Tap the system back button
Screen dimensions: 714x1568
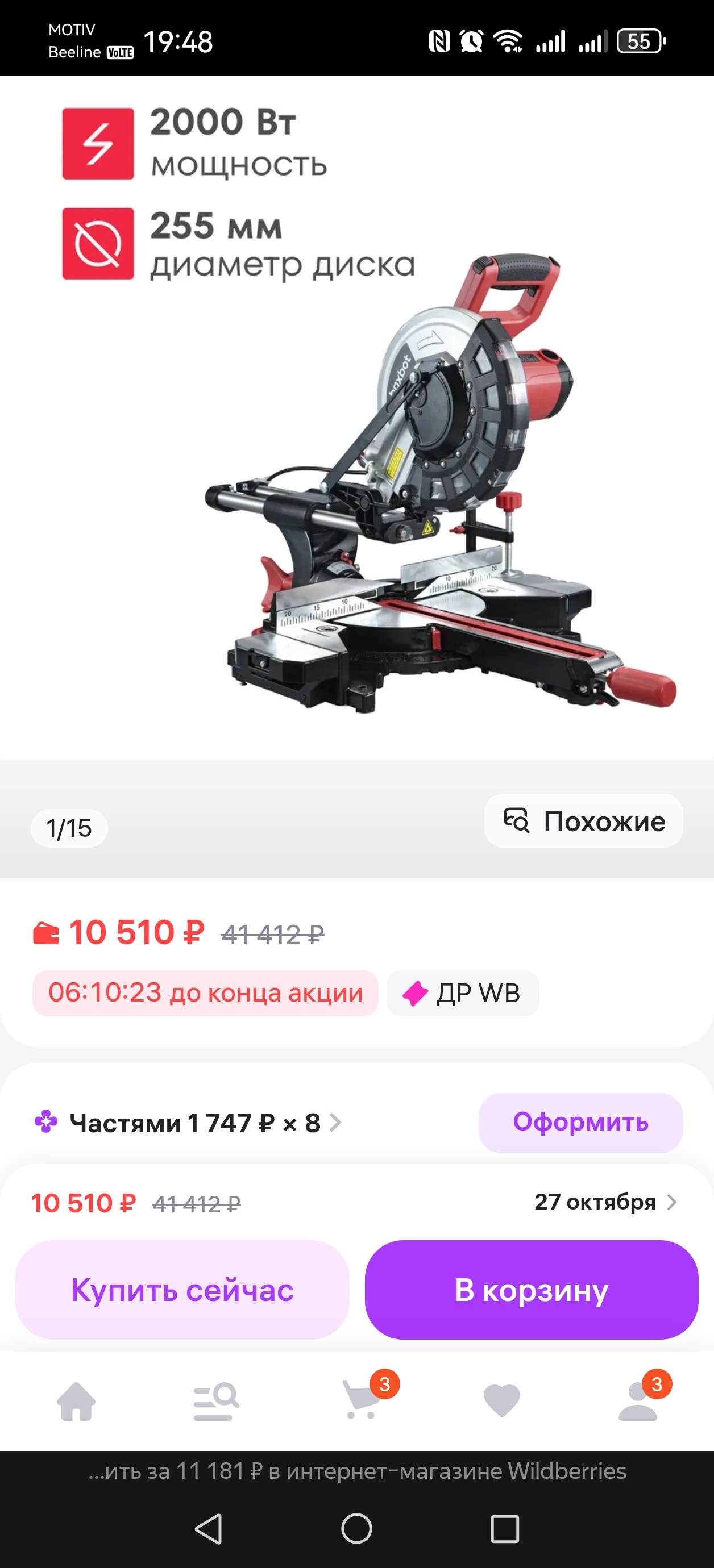click(209, 1528)
